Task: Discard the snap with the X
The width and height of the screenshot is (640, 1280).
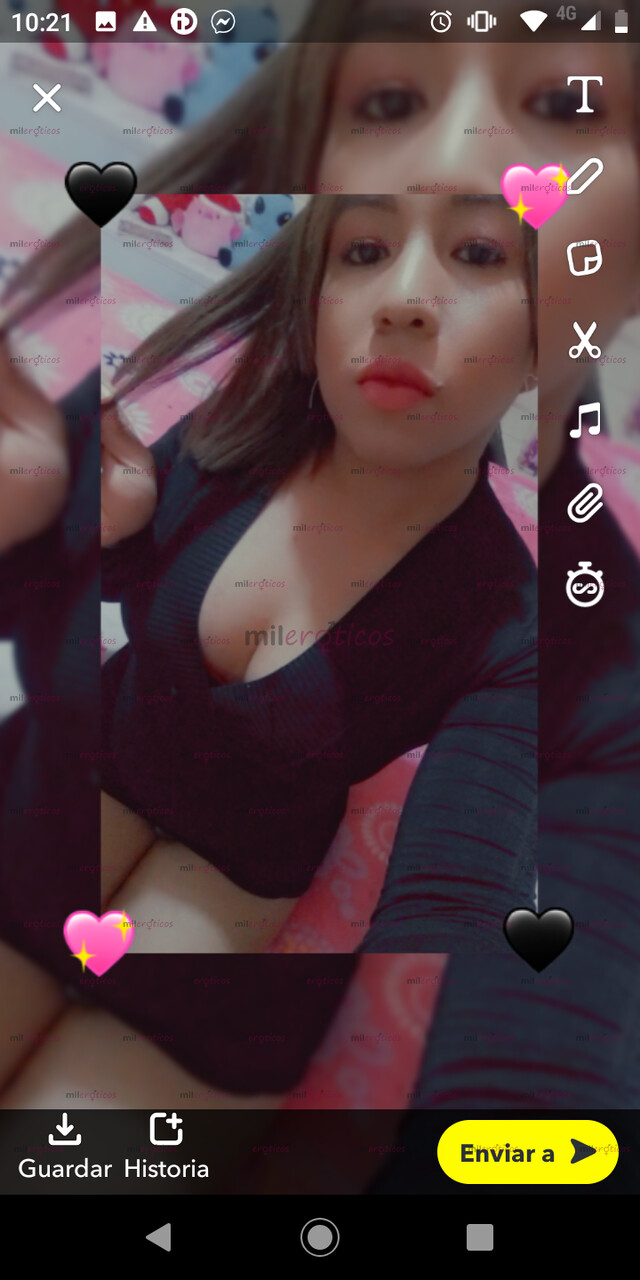Action: 47,98
